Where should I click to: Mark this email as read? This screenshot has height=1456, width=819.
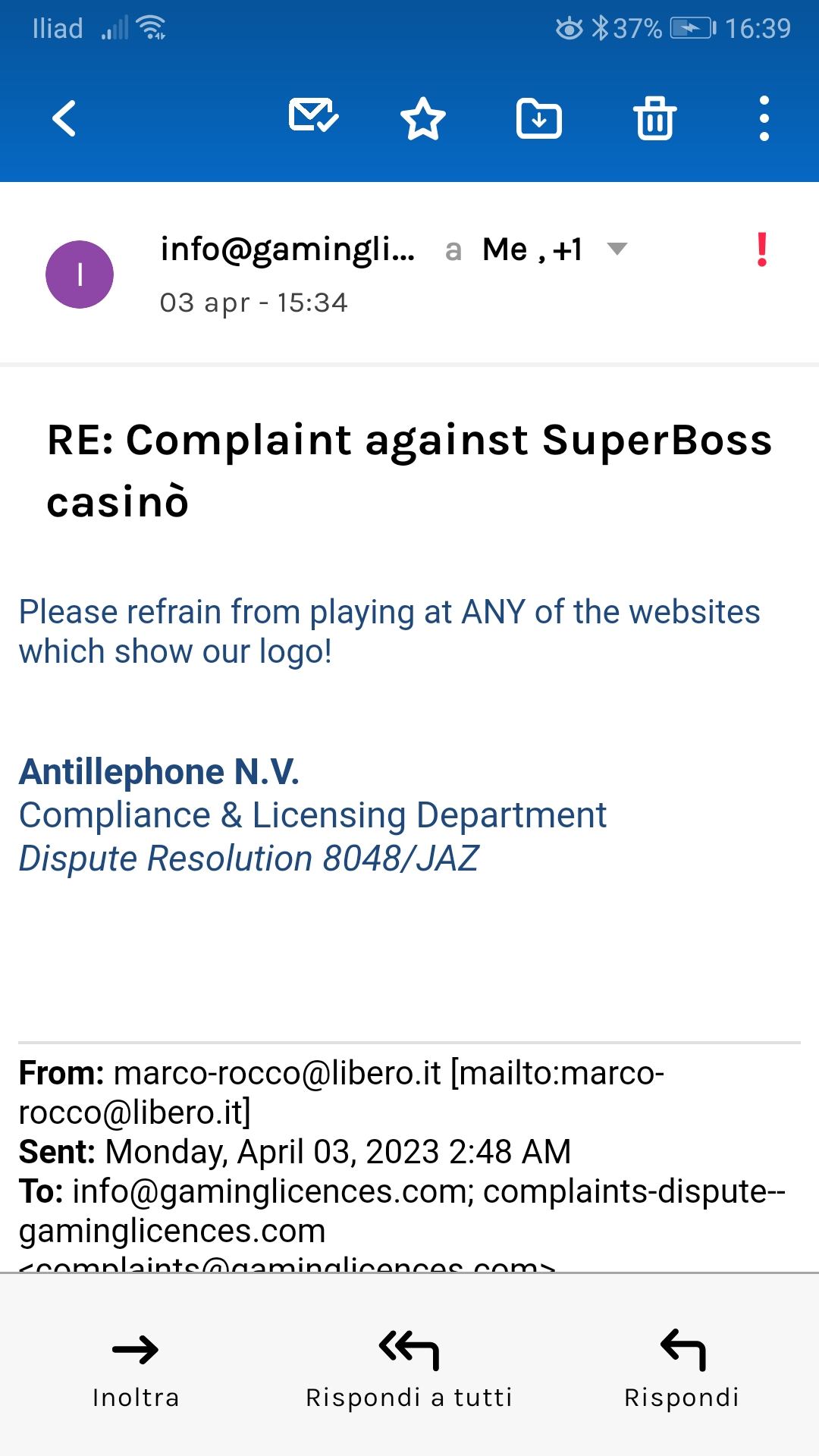point(313,117)
